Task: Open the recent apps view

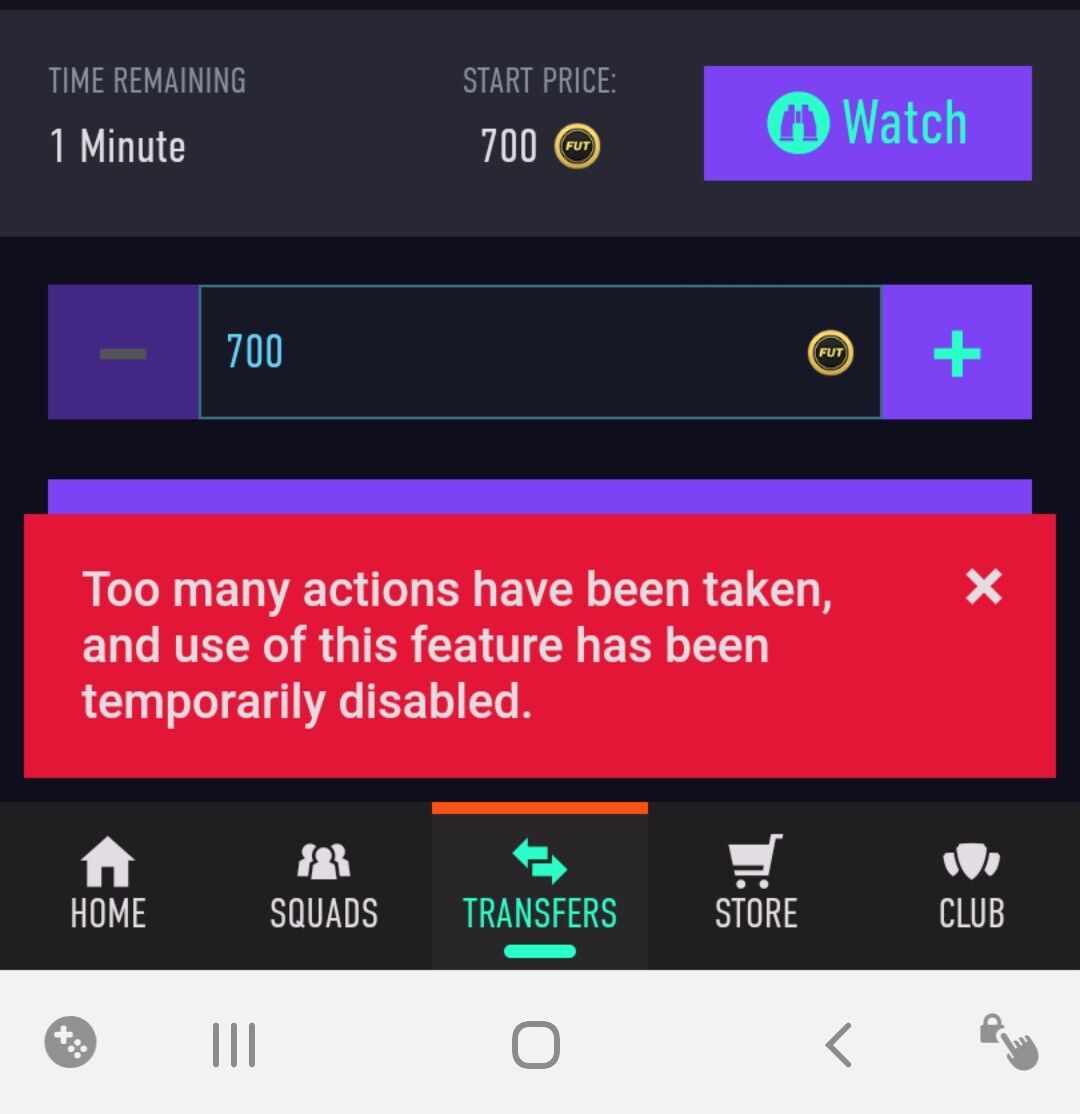Action: [x=234, y=1046]
